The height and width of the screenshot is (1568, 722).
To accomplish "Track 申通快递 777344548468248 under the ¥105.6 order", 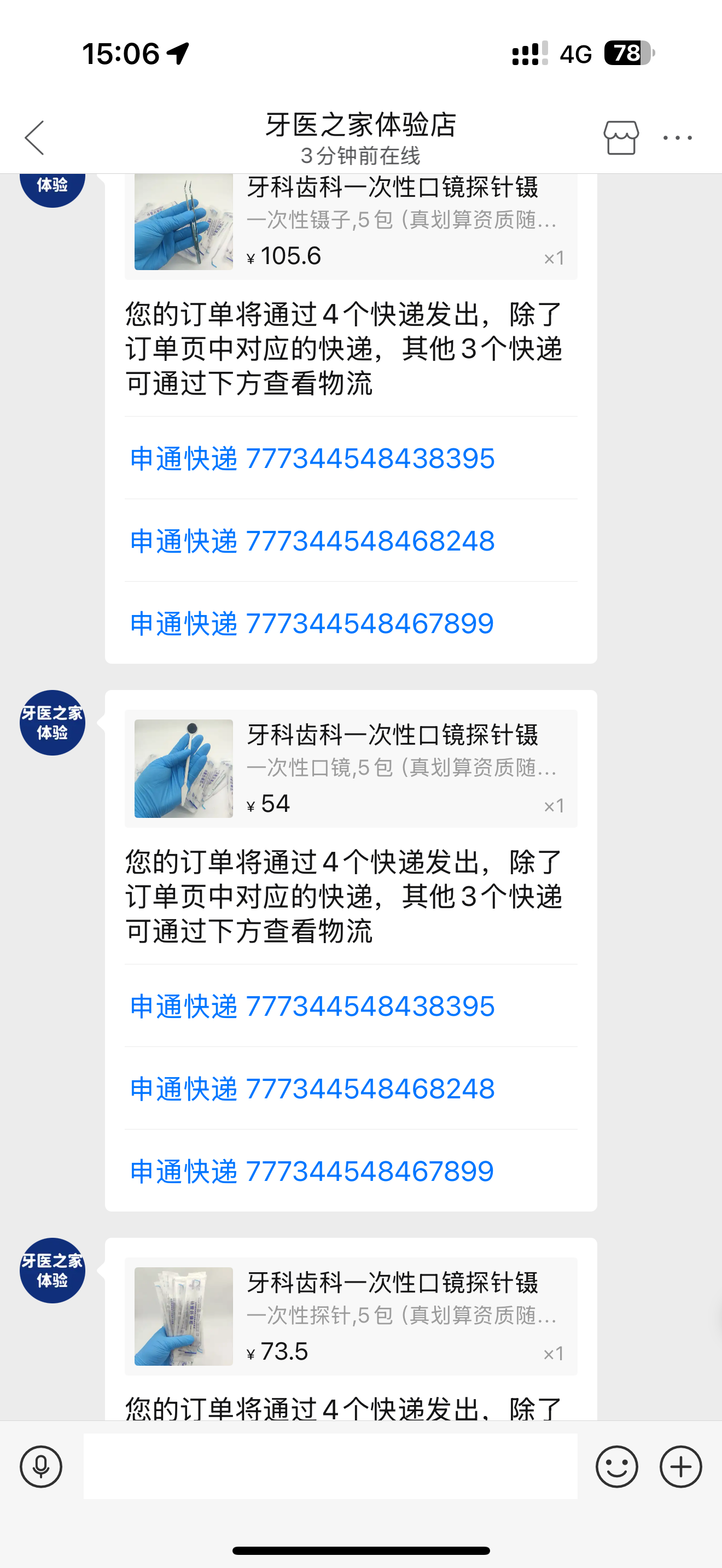I will pyautogui.click(x=312, y=541).
